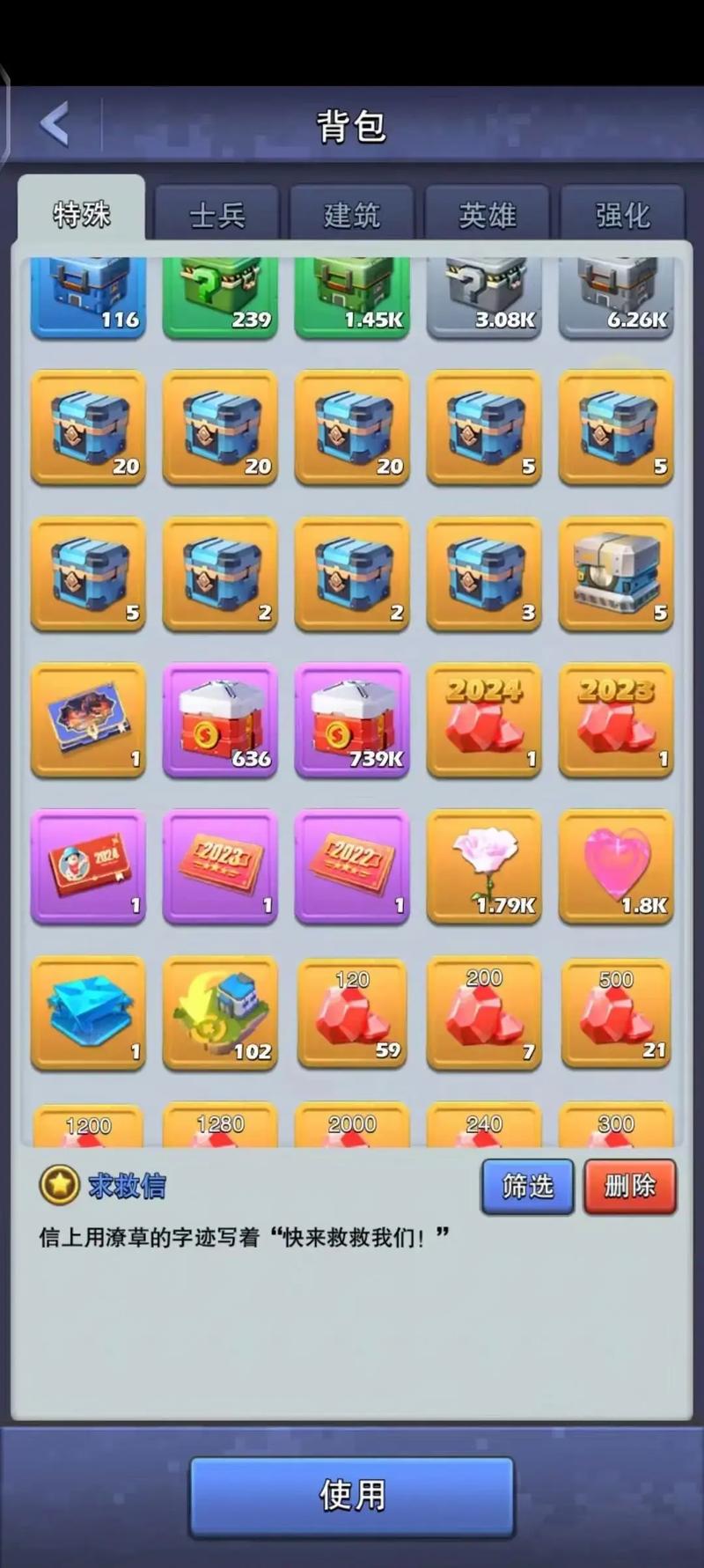The width and height of the screenshot is (704, 1568).
Task: Tap the 筛选 filter button
Action: click(527, 1186)
